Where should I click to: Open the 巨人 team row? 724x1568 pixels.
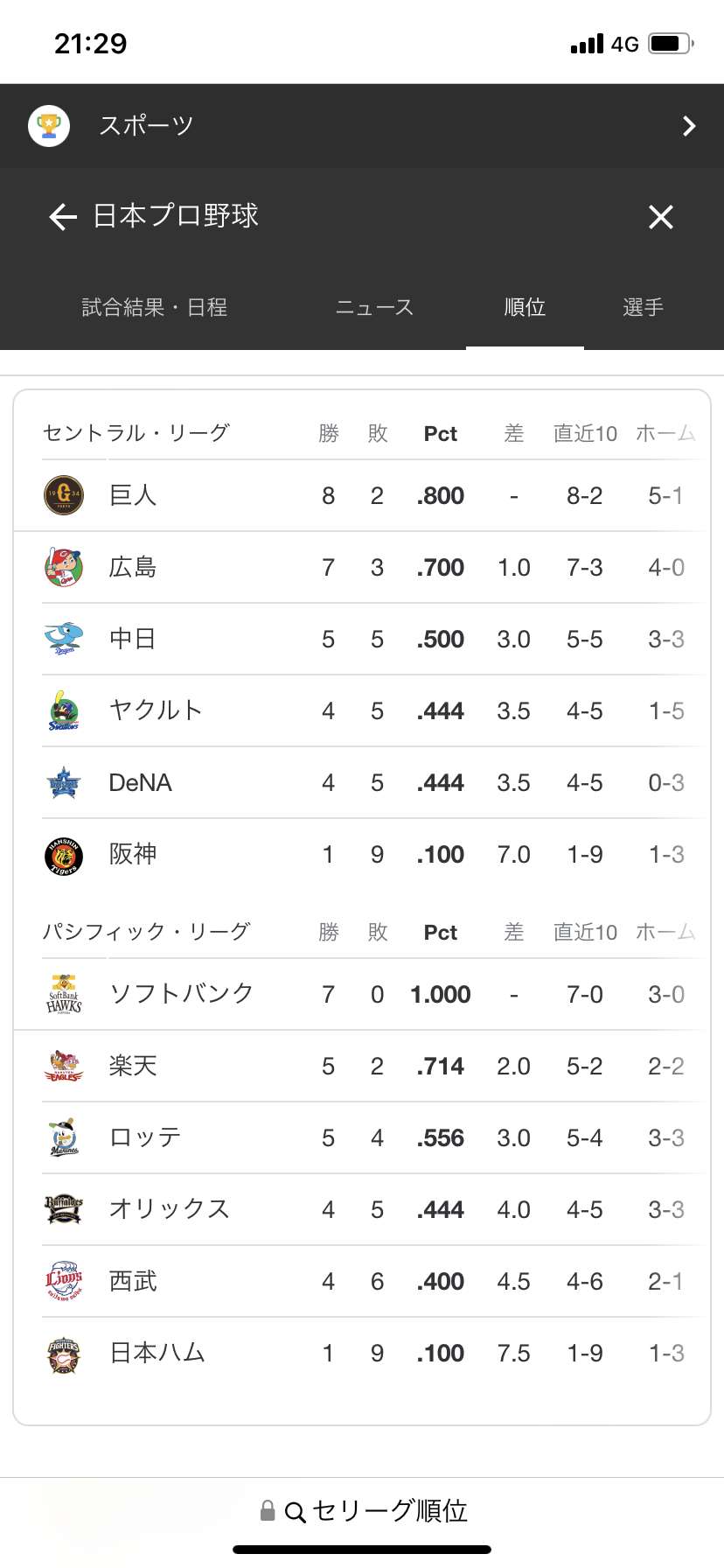tap(362, 495)
